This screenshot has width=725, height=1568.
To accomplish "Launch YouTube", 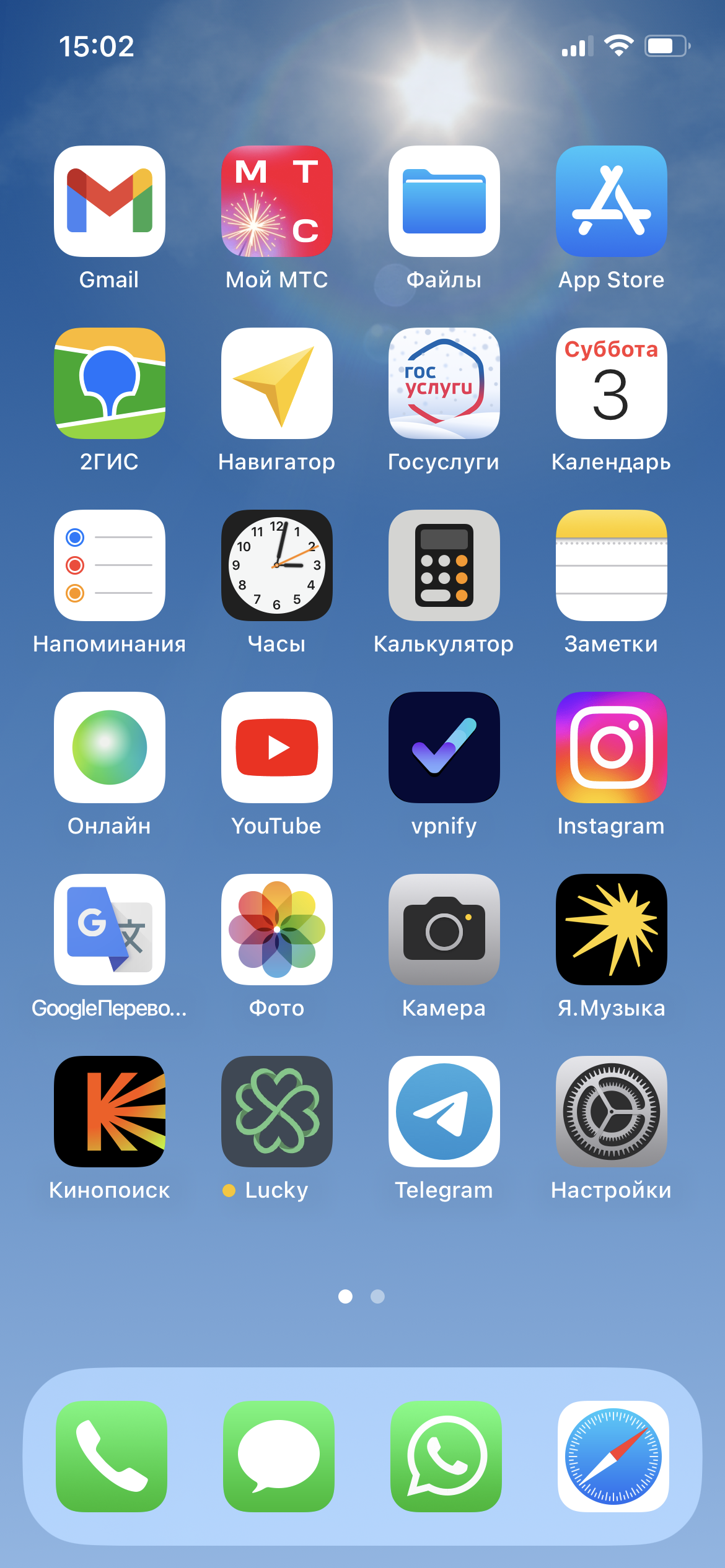I will [x=277, y=747].
